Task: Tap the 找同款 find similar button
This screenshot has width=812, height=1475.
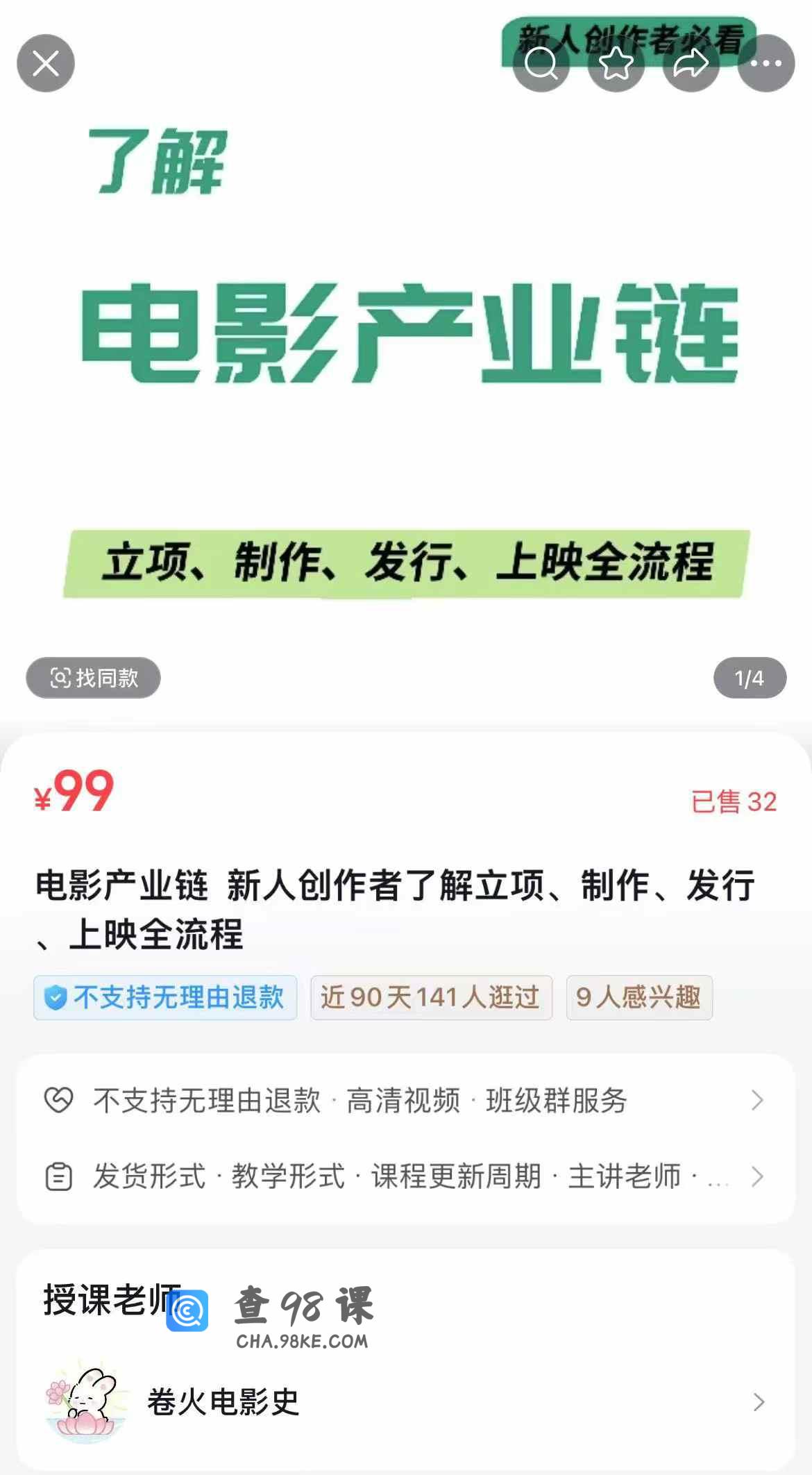Action: pyautogui.click(x=94, y=678)
